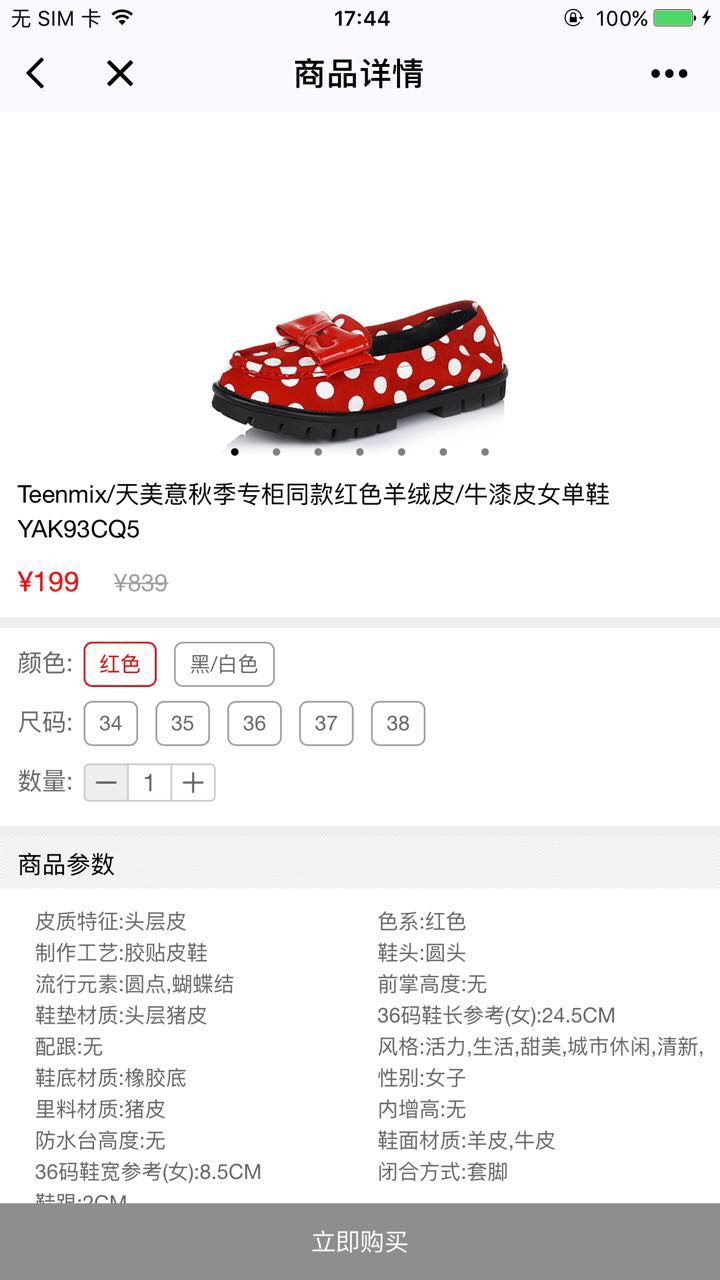Decrease quantity with the minus button
The image size is (720, 1280).
pos(106,783)
